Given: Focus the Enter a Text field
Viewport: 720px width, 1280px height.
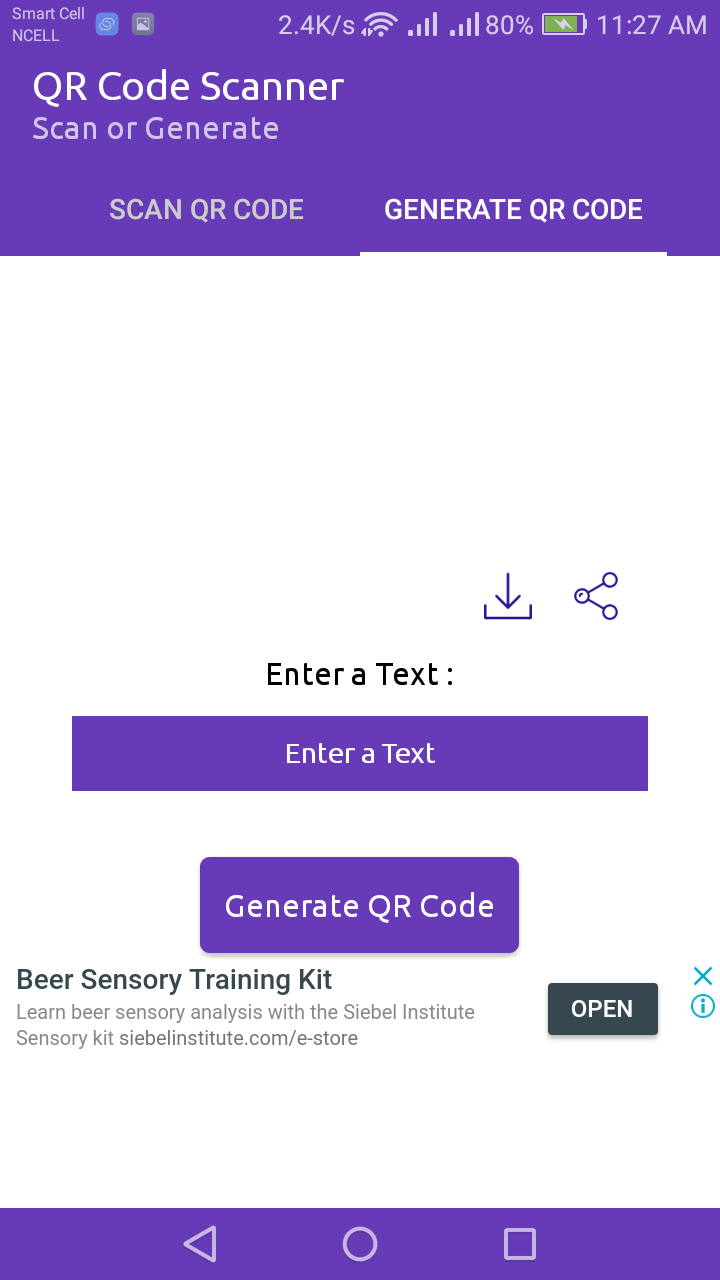Looking at the screenshot, I should (360, 753).
